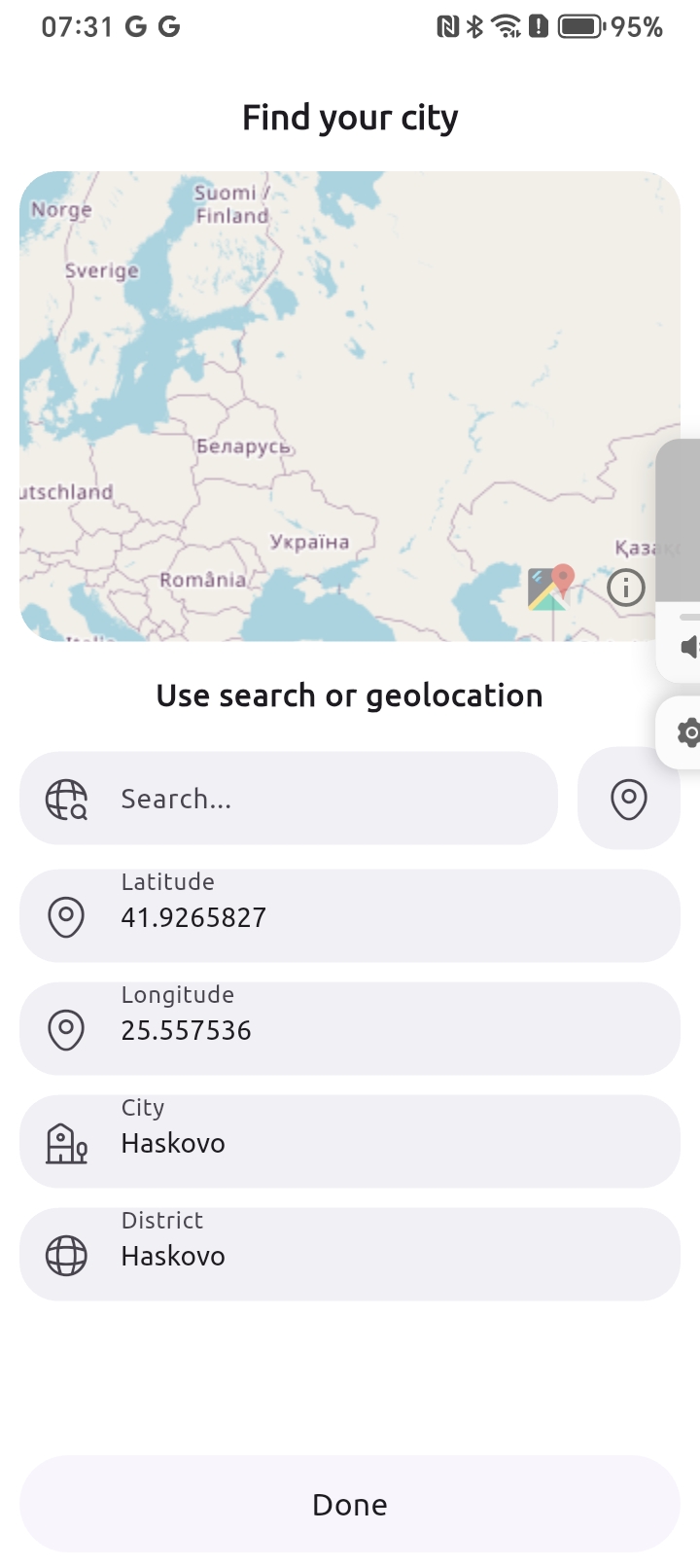Open the map info icon

coord(626,588)
